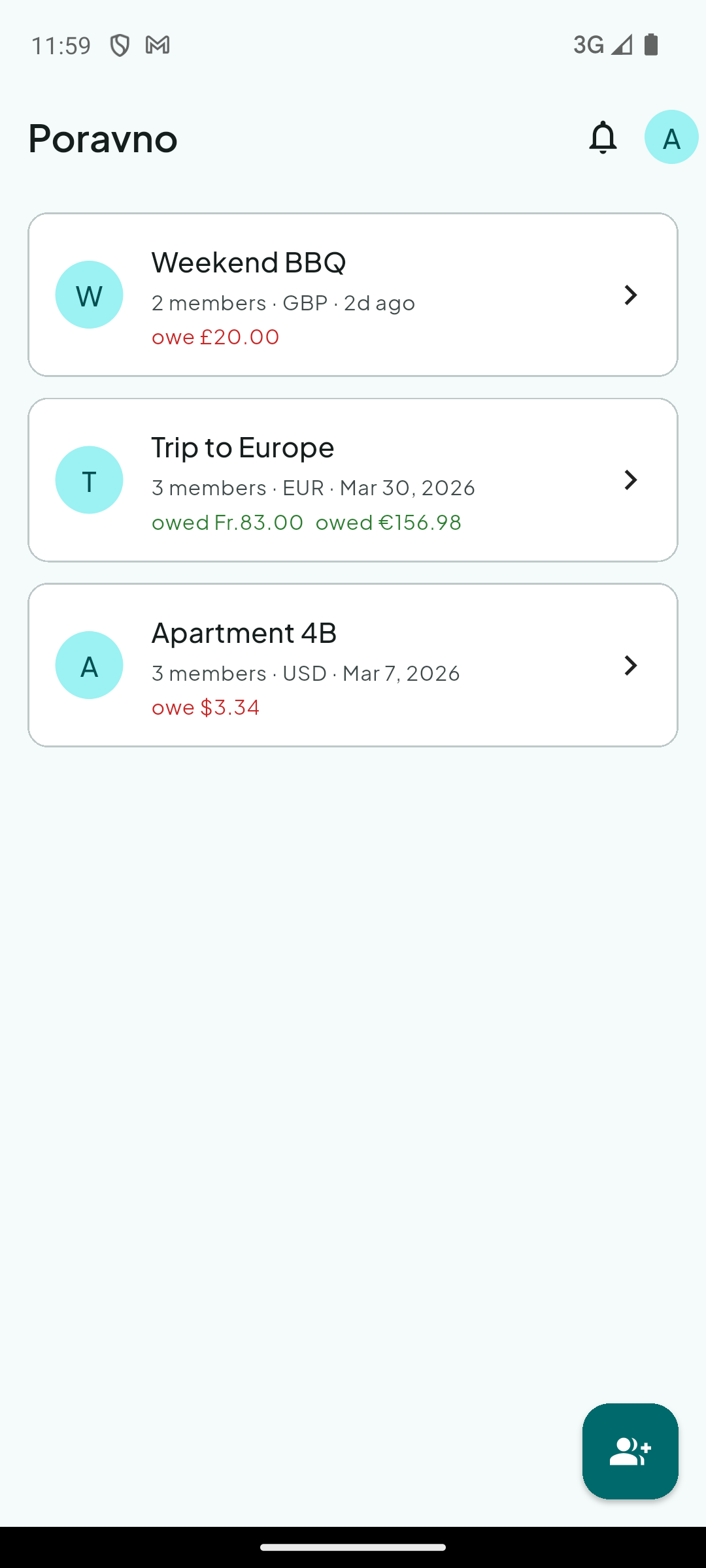Select the Weekend BBQ group avatar icon
Viewport: 706px width, 1568px height.
pyautogui.click(x=89, y=295)
